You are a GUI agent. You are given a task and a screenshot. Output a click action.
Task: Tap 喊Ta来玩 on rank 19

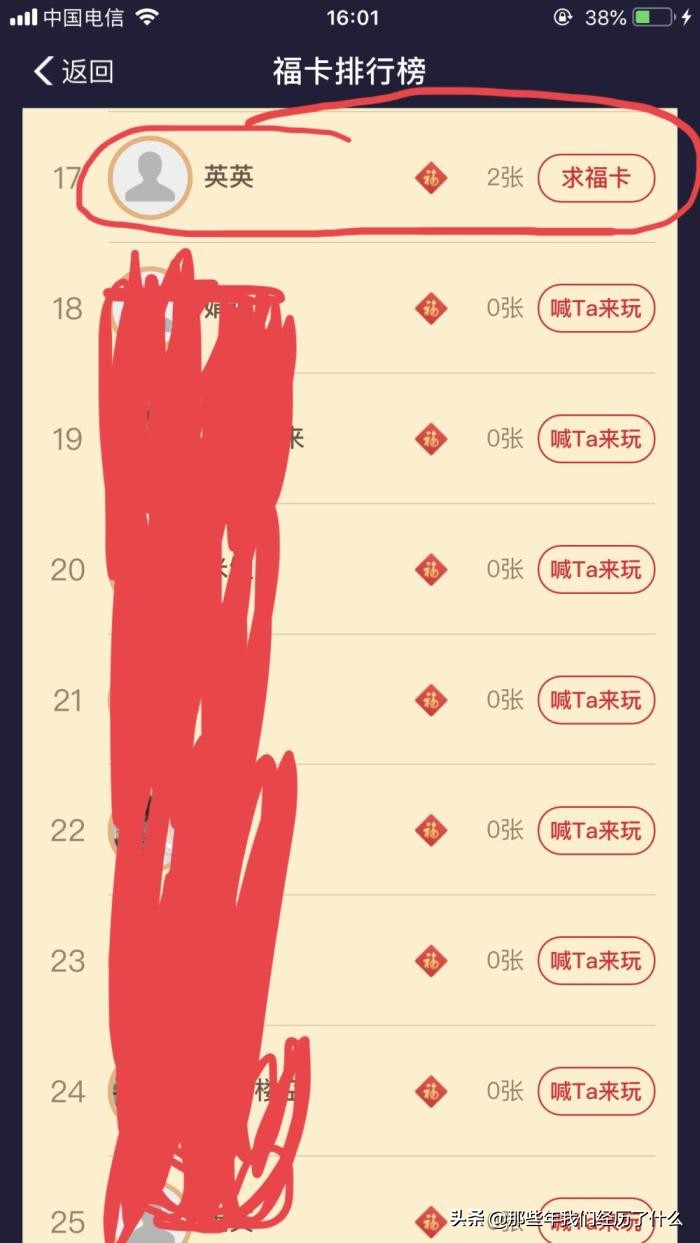tap(596, 439)
